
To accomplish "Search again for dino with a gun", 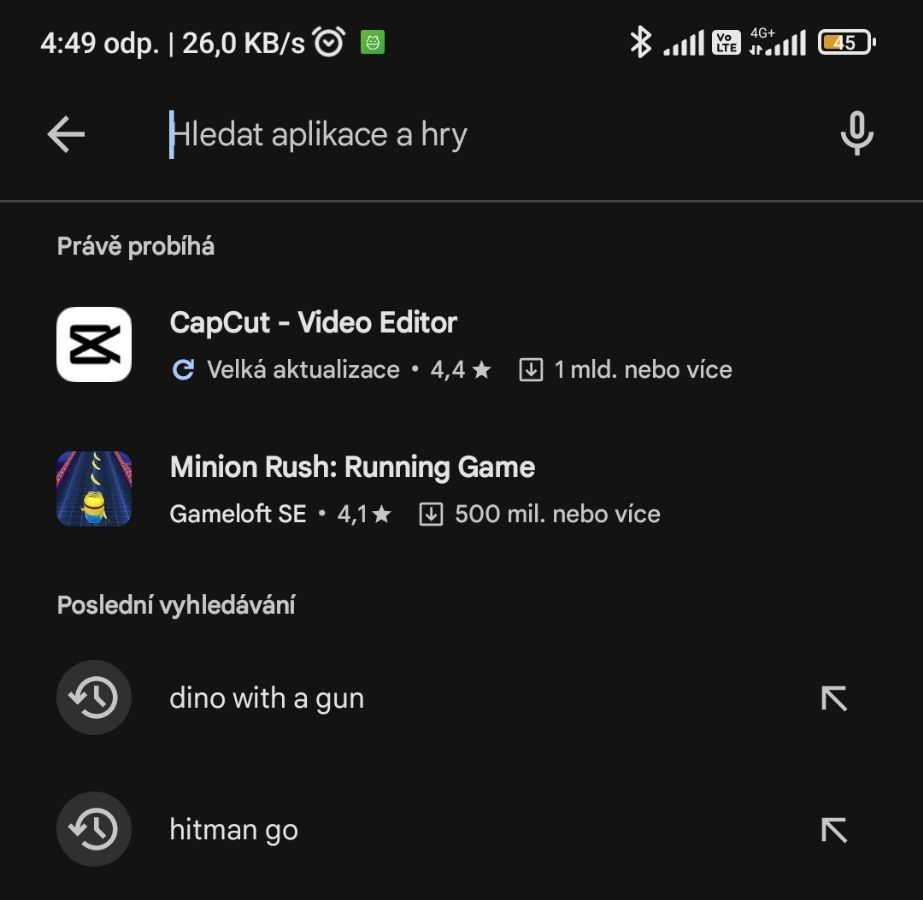I will 267,698.
